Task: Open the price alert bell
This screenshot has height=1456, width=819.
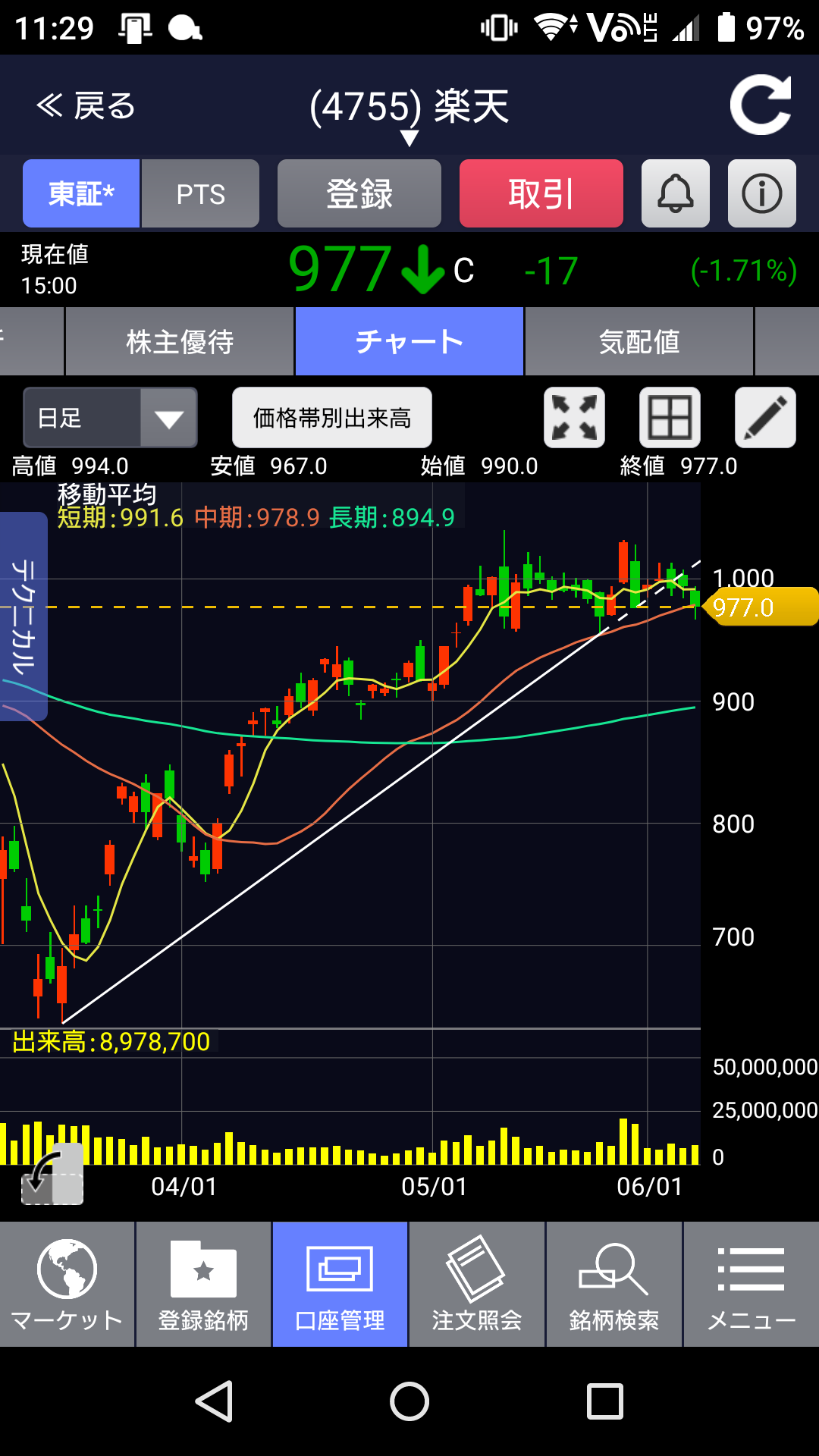Action: click(x=675, y=194)
